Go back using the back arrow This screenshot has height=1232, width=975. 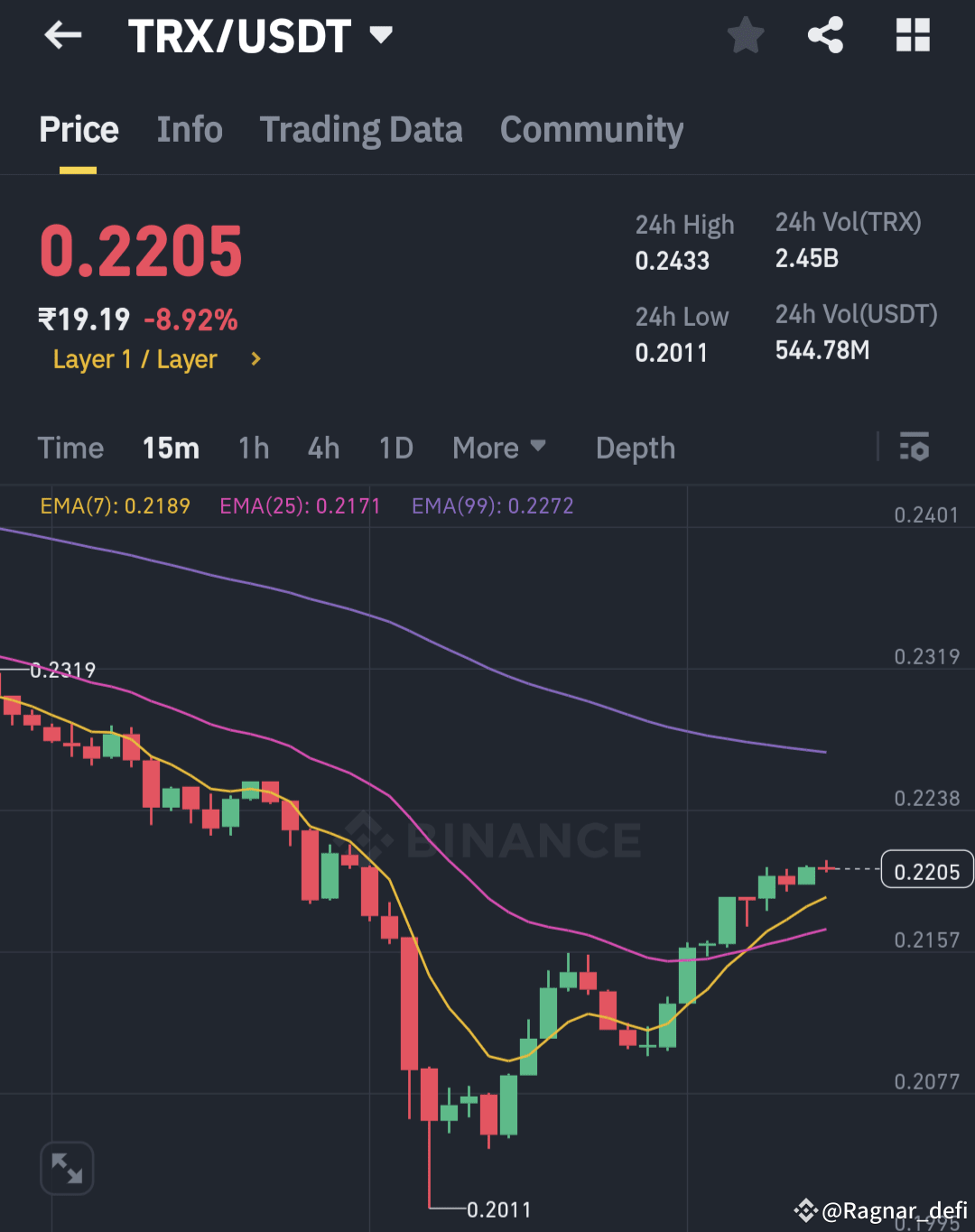61,35
